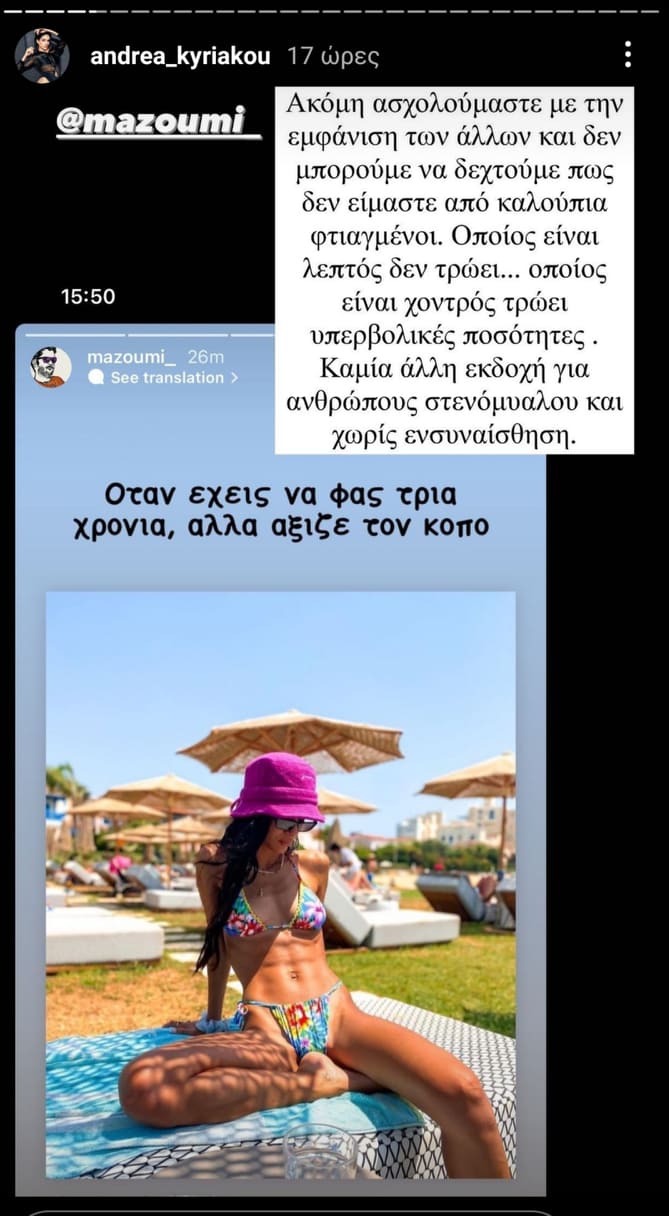
Task: Open the story's three-dot options menu
Action: tap(627, 55)
